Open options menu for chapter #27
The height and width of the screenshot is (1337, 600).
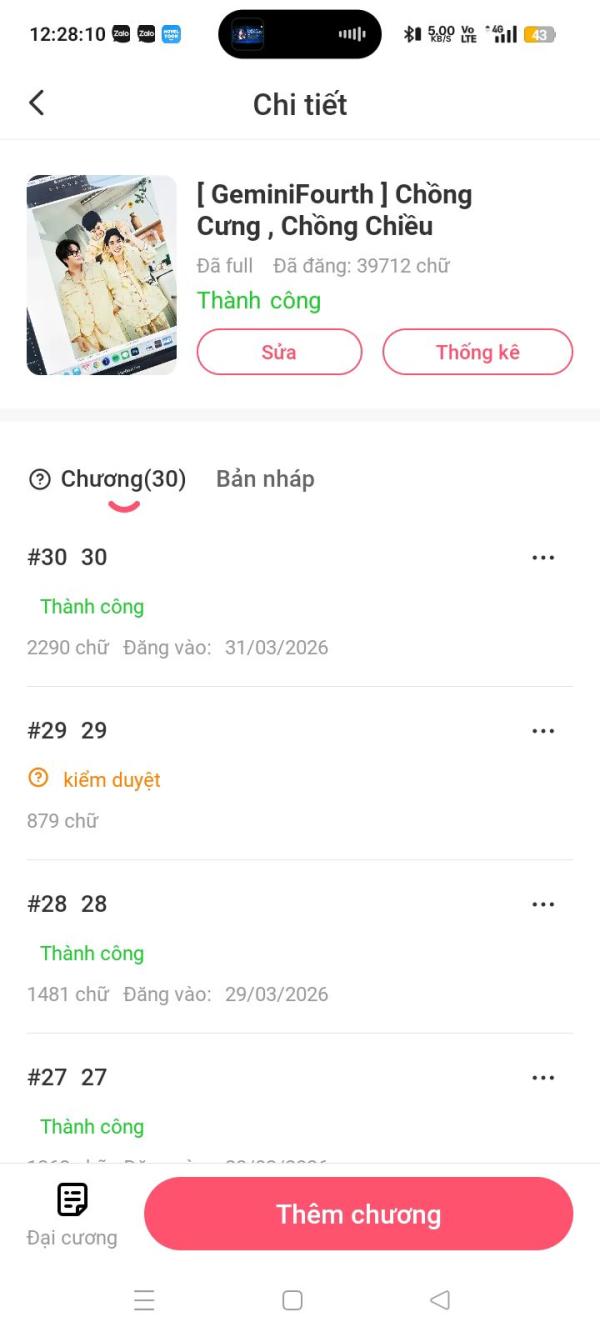pos(543,1077)
